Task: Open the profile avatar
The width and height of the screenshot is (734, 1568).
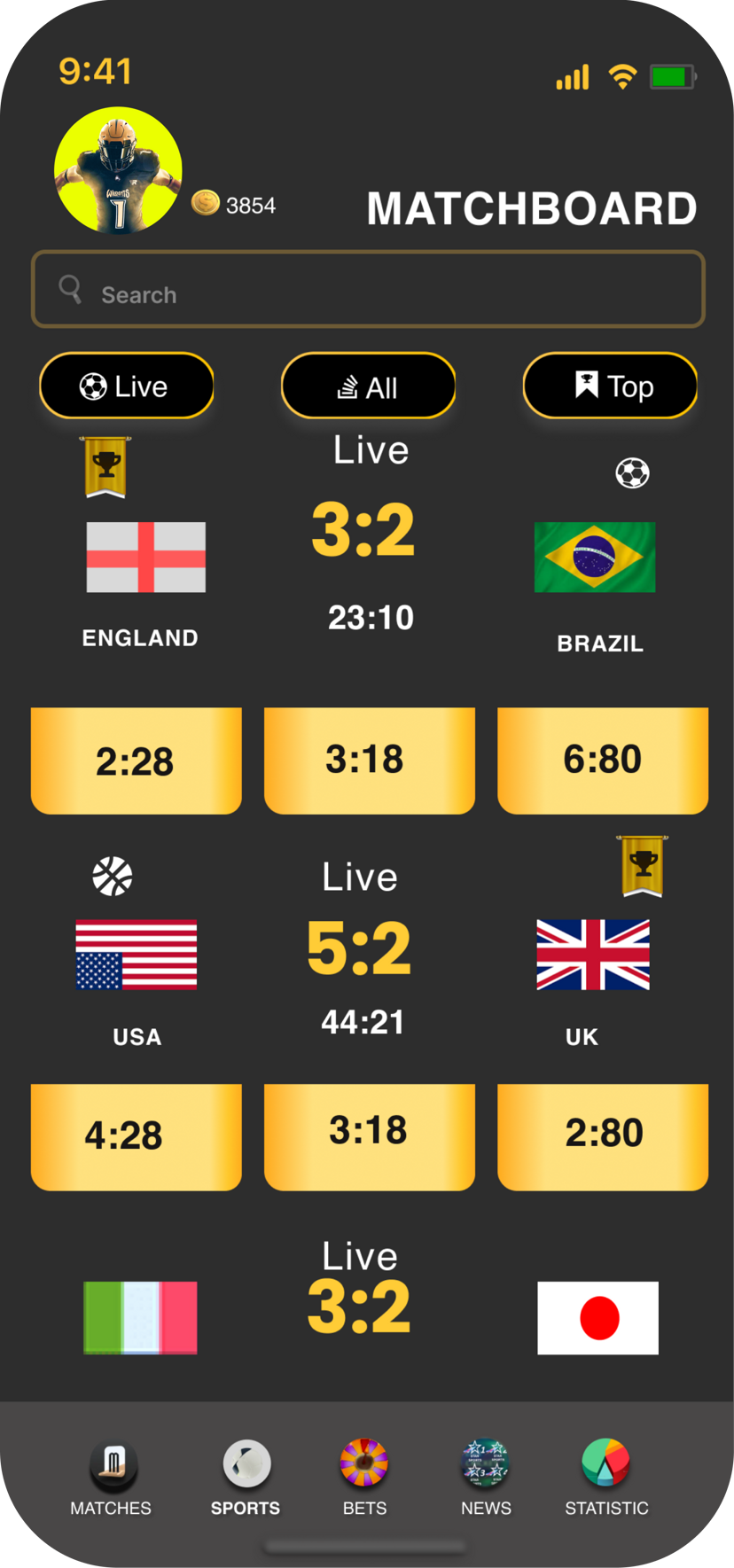Action: tap(118, 170)
